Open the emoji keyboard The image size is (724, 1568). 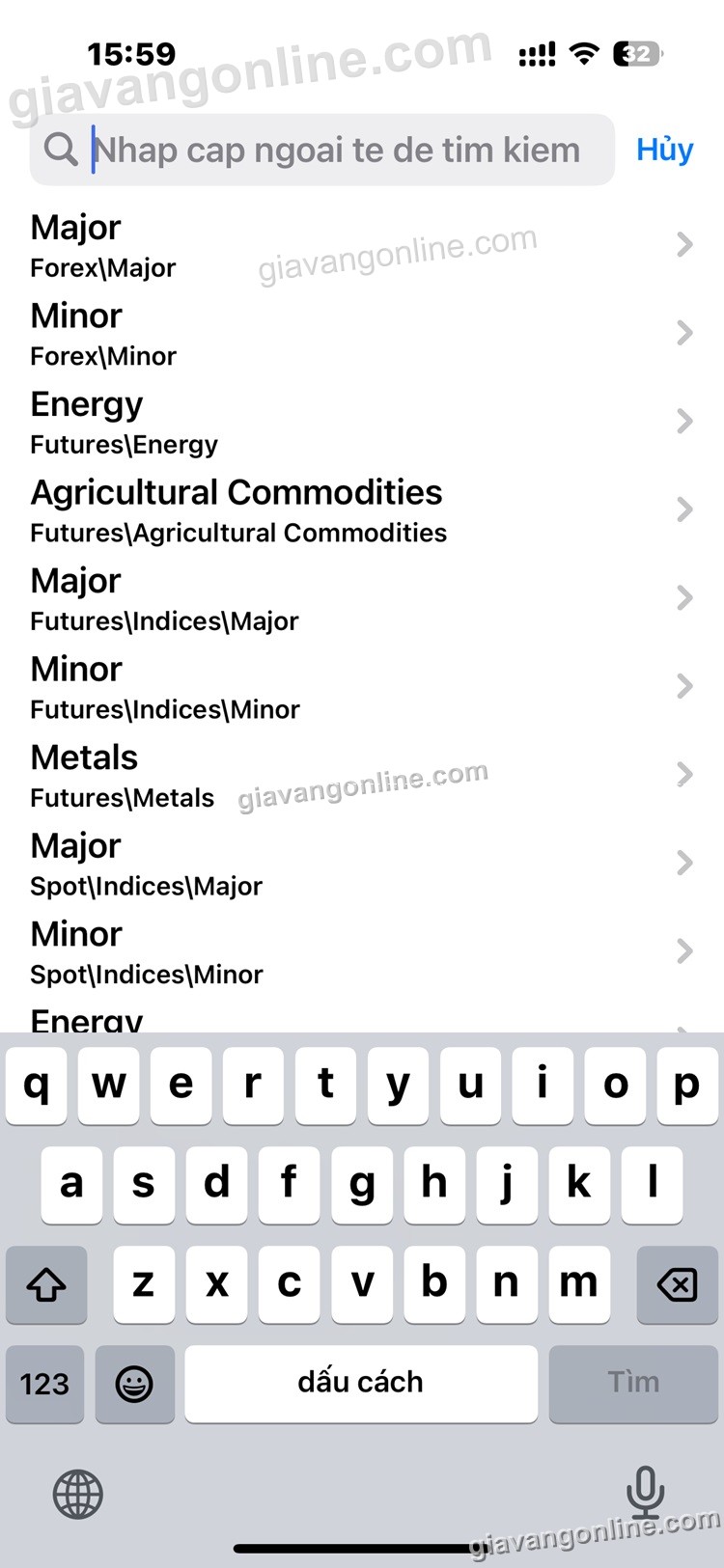pos(134,1384)
